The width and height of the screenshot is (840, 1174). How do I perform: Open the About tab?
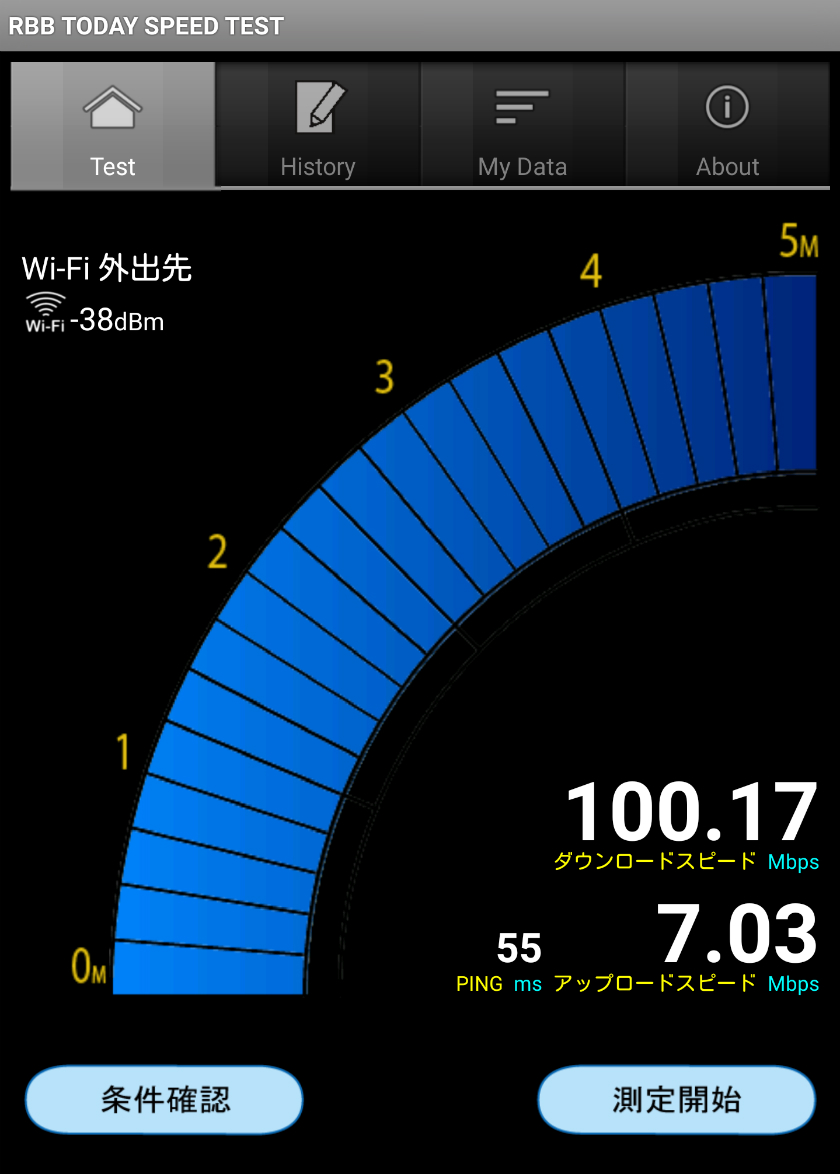(x=727, y=127)
